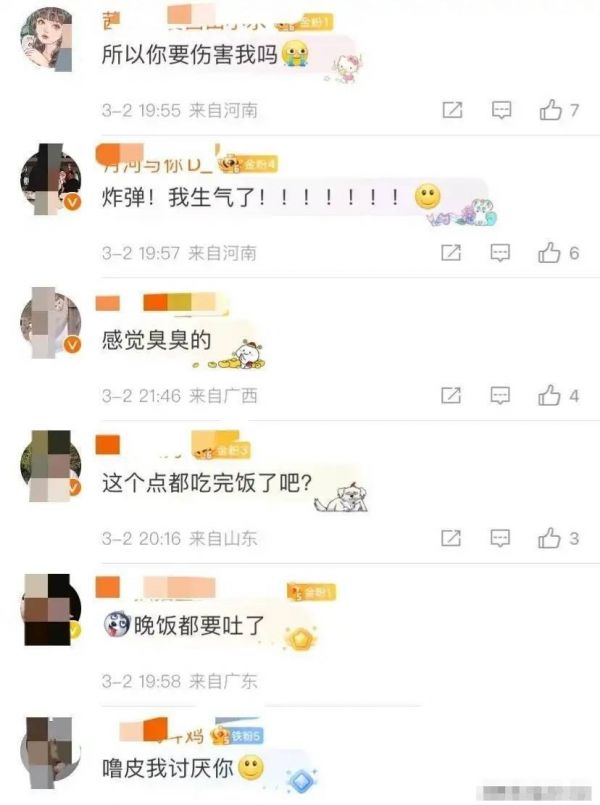The width and height of the screenshot is (600, 805).
Task: Like the comment 所以你要伤害我吗
Action: pos(549,111)
